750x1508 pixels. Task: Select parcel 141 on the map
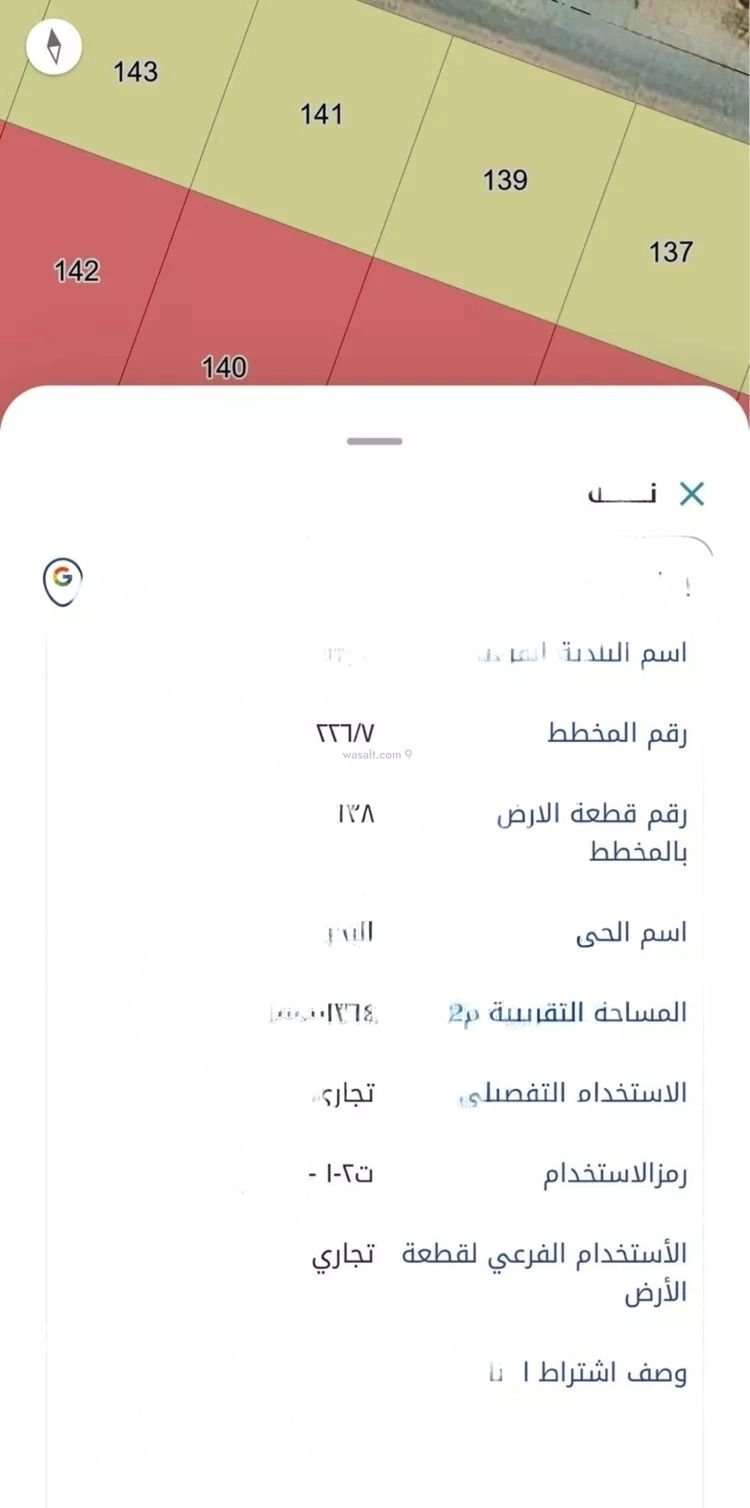[x=321, y=115]
